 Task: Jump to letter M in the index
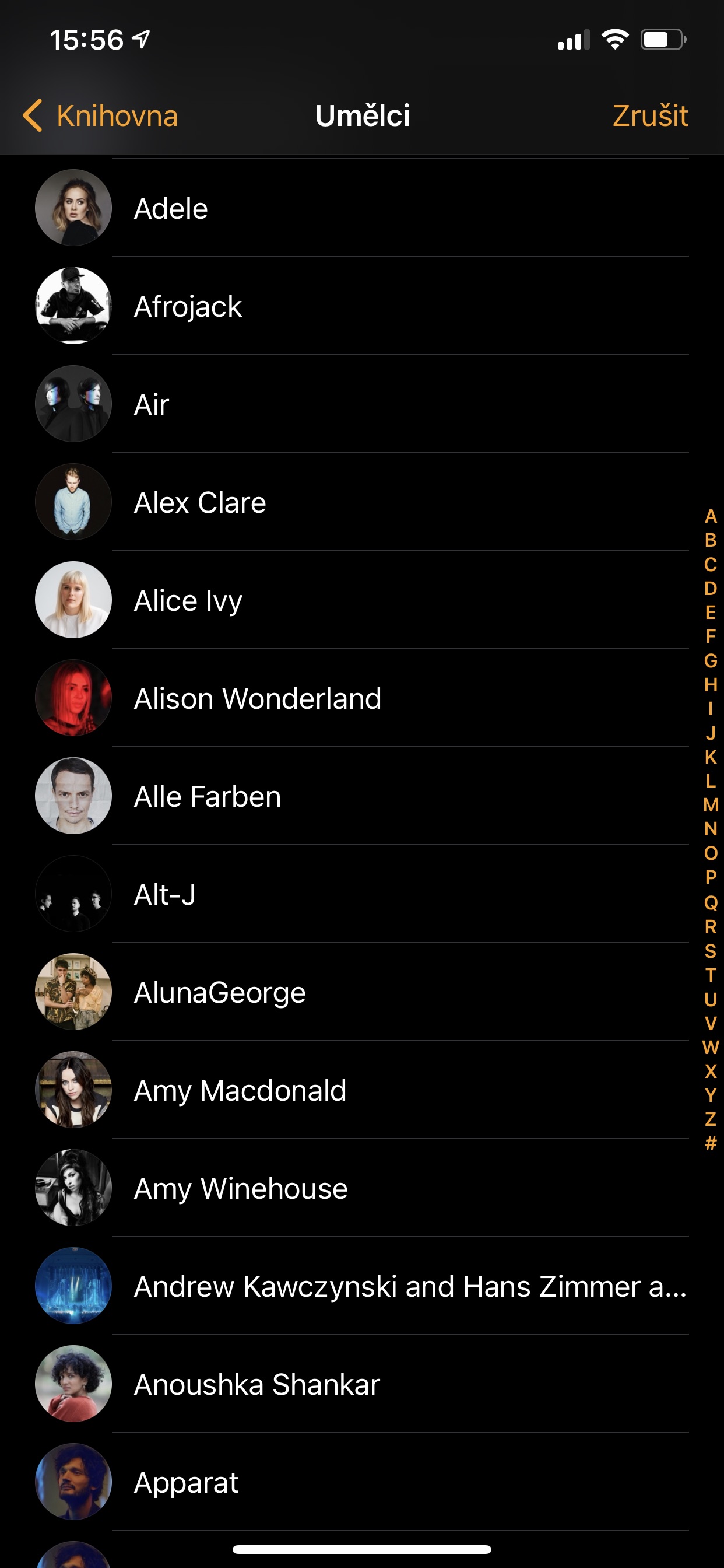[x=710, y=806]
